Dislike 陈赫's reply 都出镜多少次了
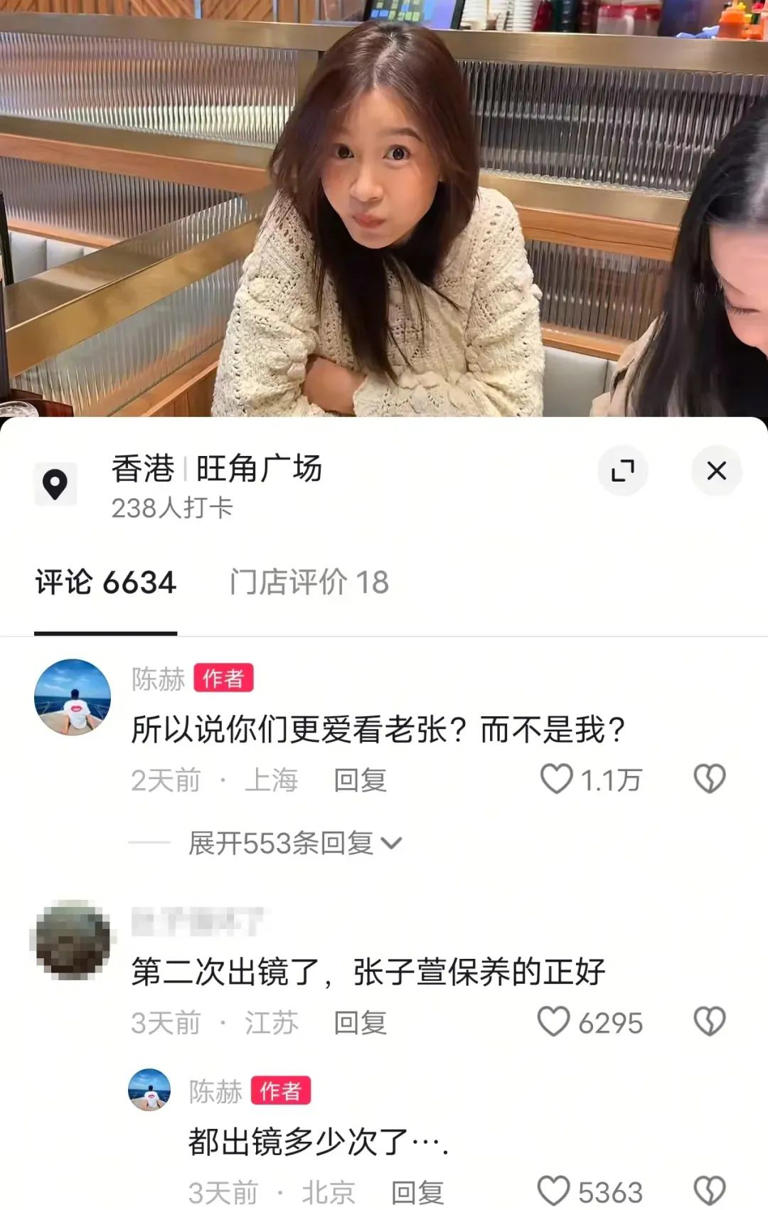 [x=709, y=1191]
